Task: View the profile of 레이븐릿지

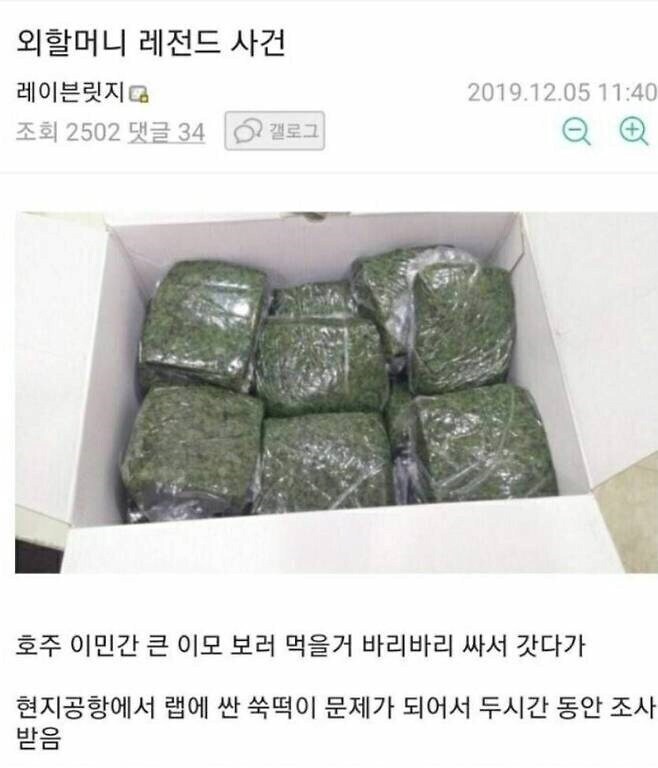Action: (x=70, y=93)
